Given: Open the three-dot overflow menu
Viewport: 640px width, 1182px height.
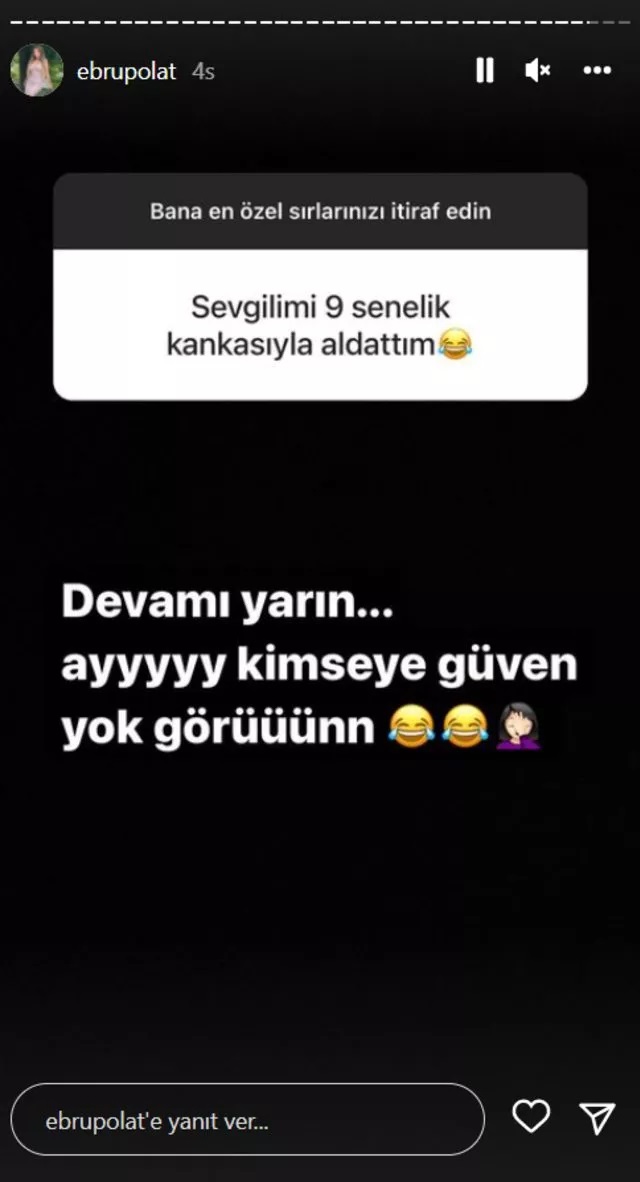Looking at the screenshot, I should click(x=597, y=71).
